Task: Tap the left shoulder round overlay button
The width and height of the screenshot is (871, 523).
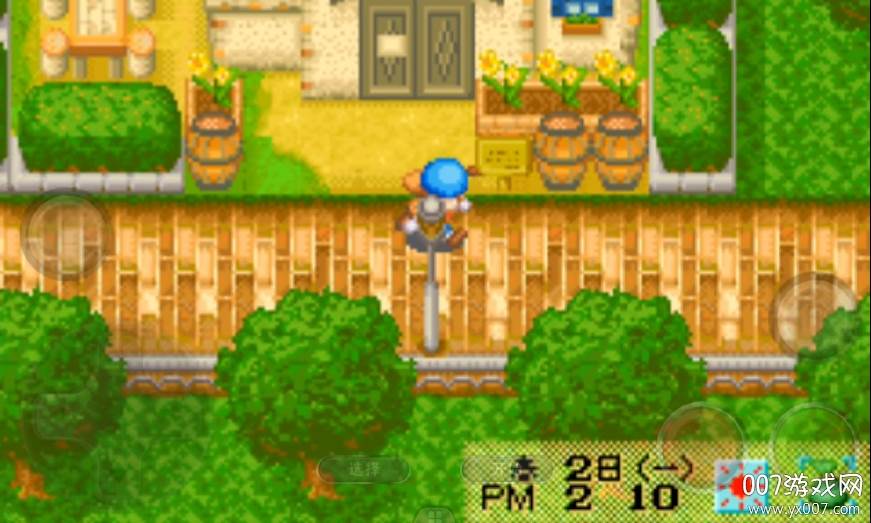Action: 66,237
